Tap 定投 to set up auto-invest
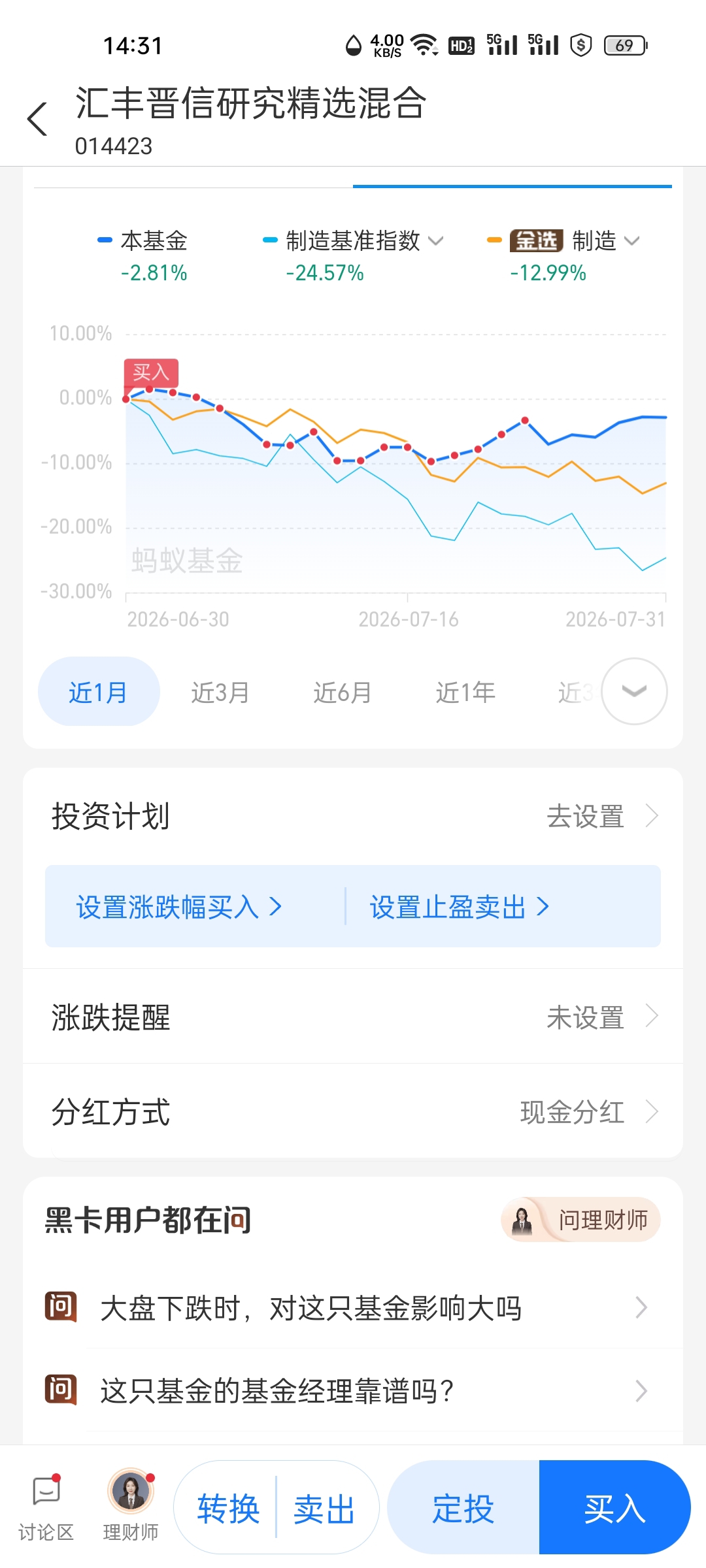This screenshot has width=706, height=1568. click(x=463, y=1508)
